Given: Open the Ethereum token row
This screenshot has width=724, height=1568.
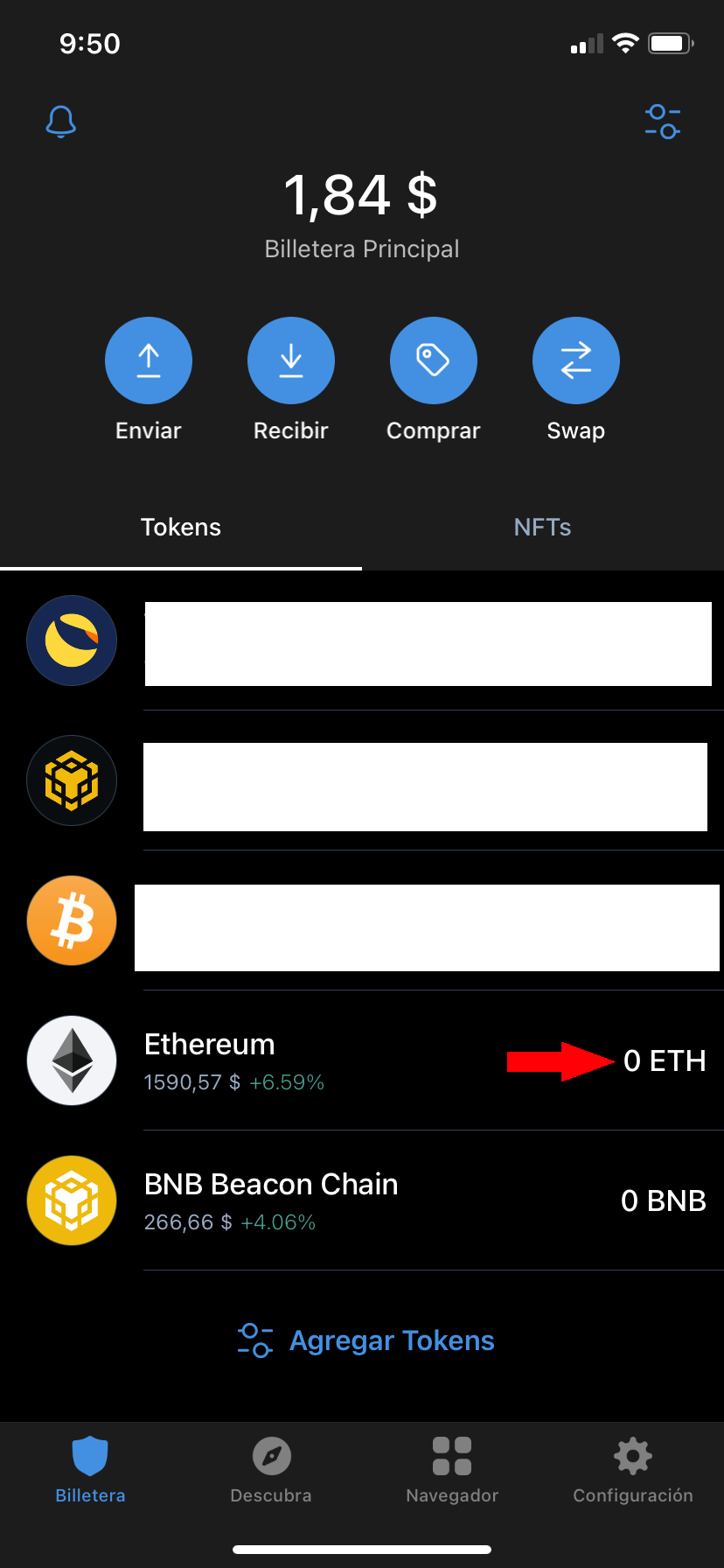Looking at the screenshot, I should [362, 1060].
